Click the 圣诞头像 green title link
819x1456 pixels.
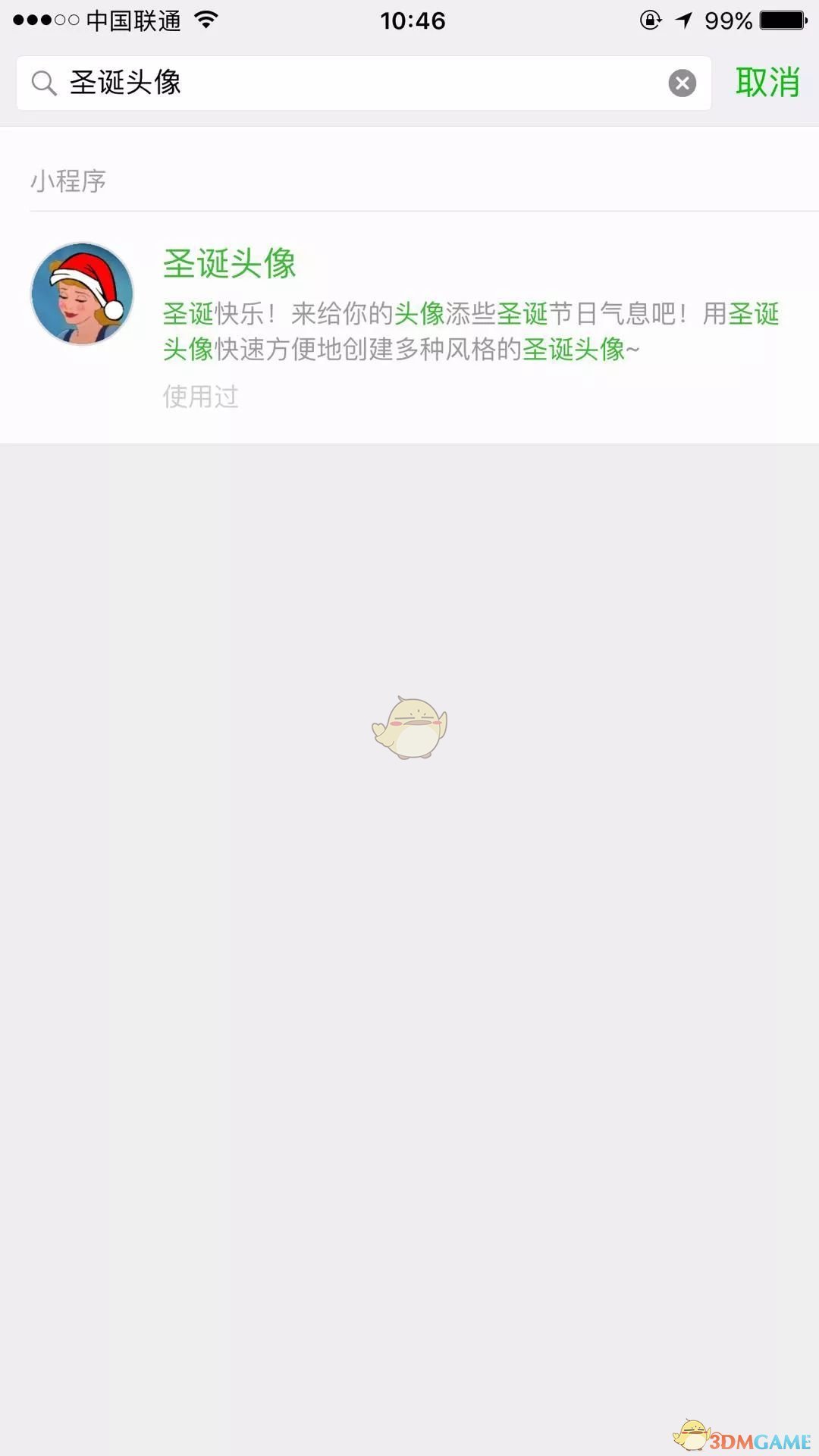[x=229, y=265]
